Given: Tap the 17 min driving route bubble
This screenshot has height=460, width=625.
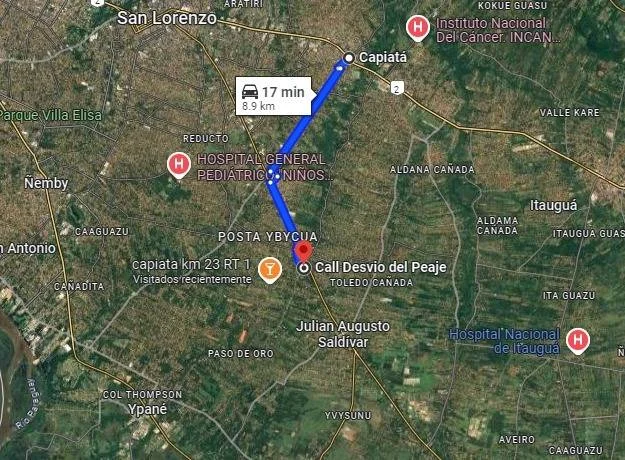Looking at the screenshot, I should pyautogui.click(x=273, y=96).
